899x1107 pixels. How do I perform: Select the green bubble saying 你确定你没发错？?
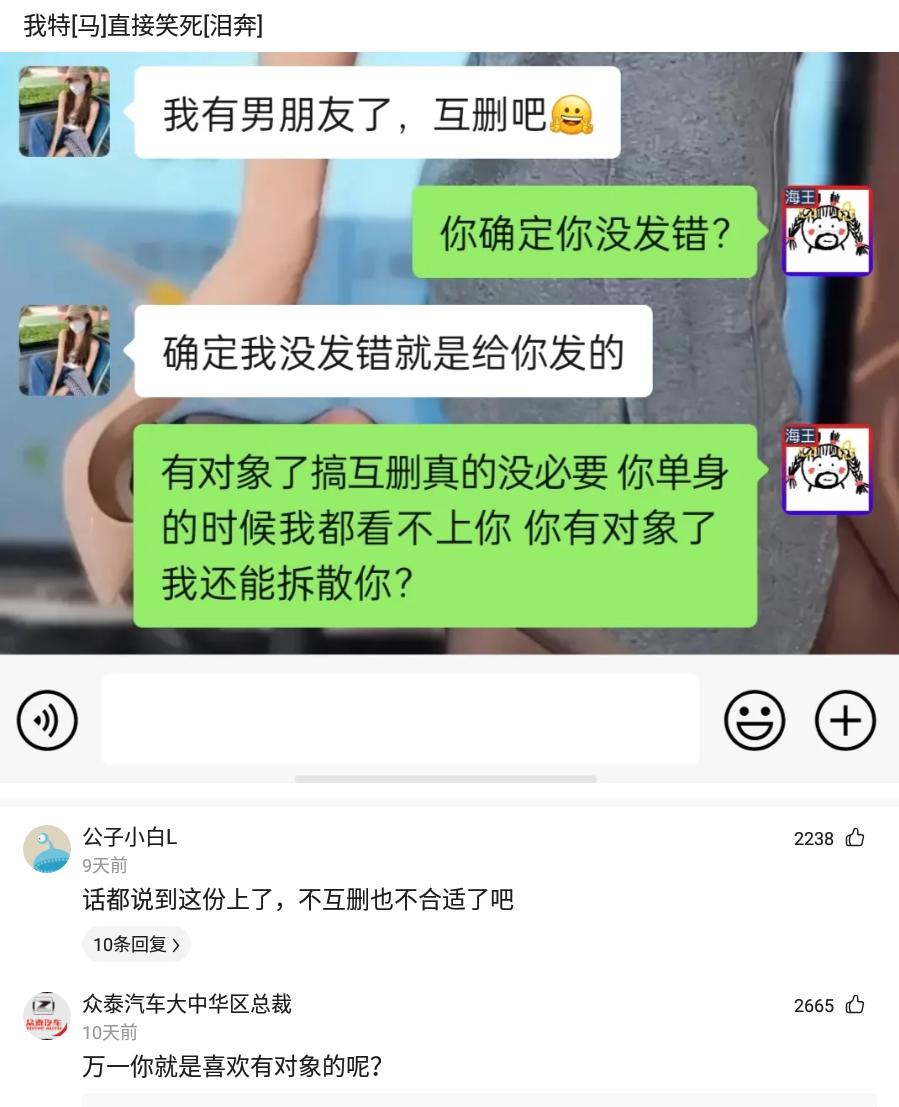(x=585, y=232)
